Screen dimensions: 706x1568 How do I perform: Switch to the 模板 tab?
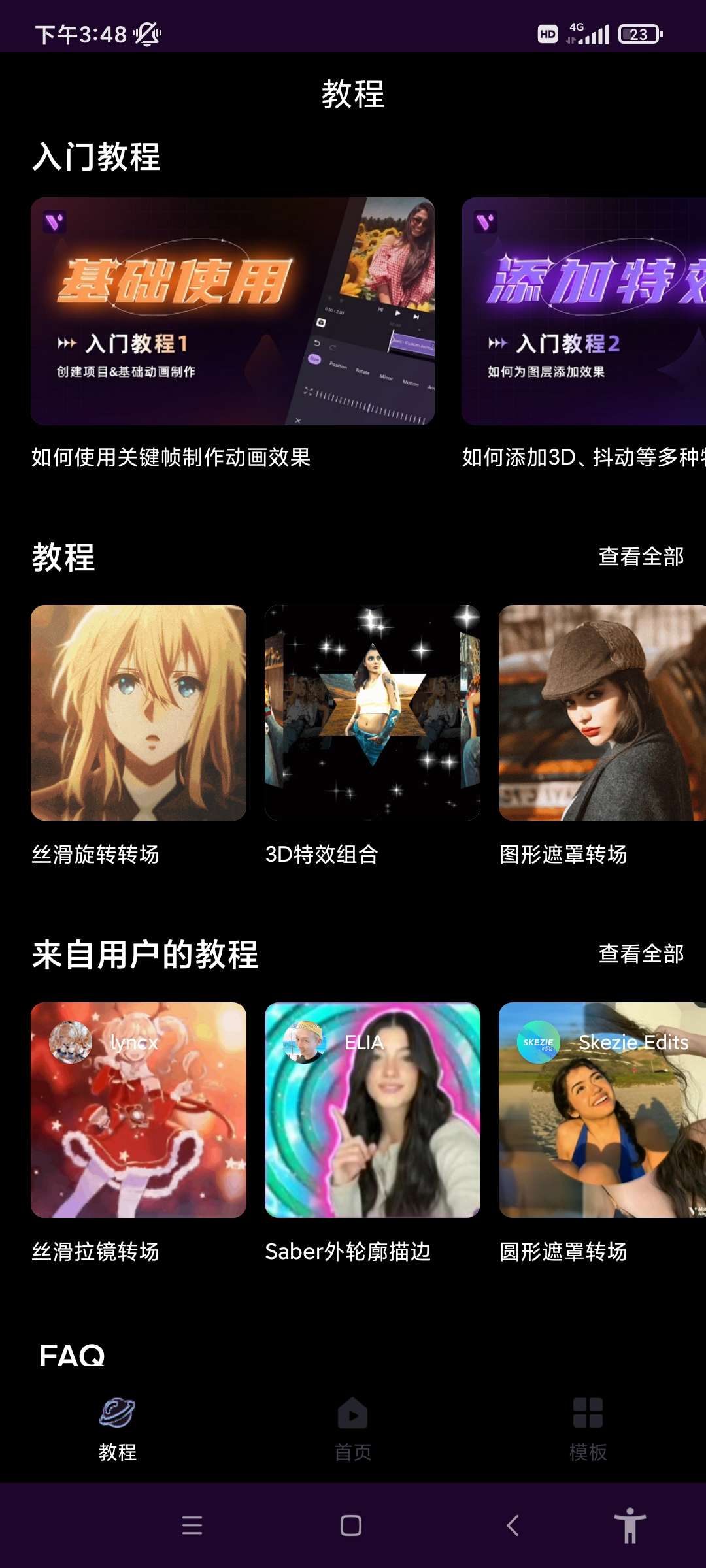point(588,1428)
